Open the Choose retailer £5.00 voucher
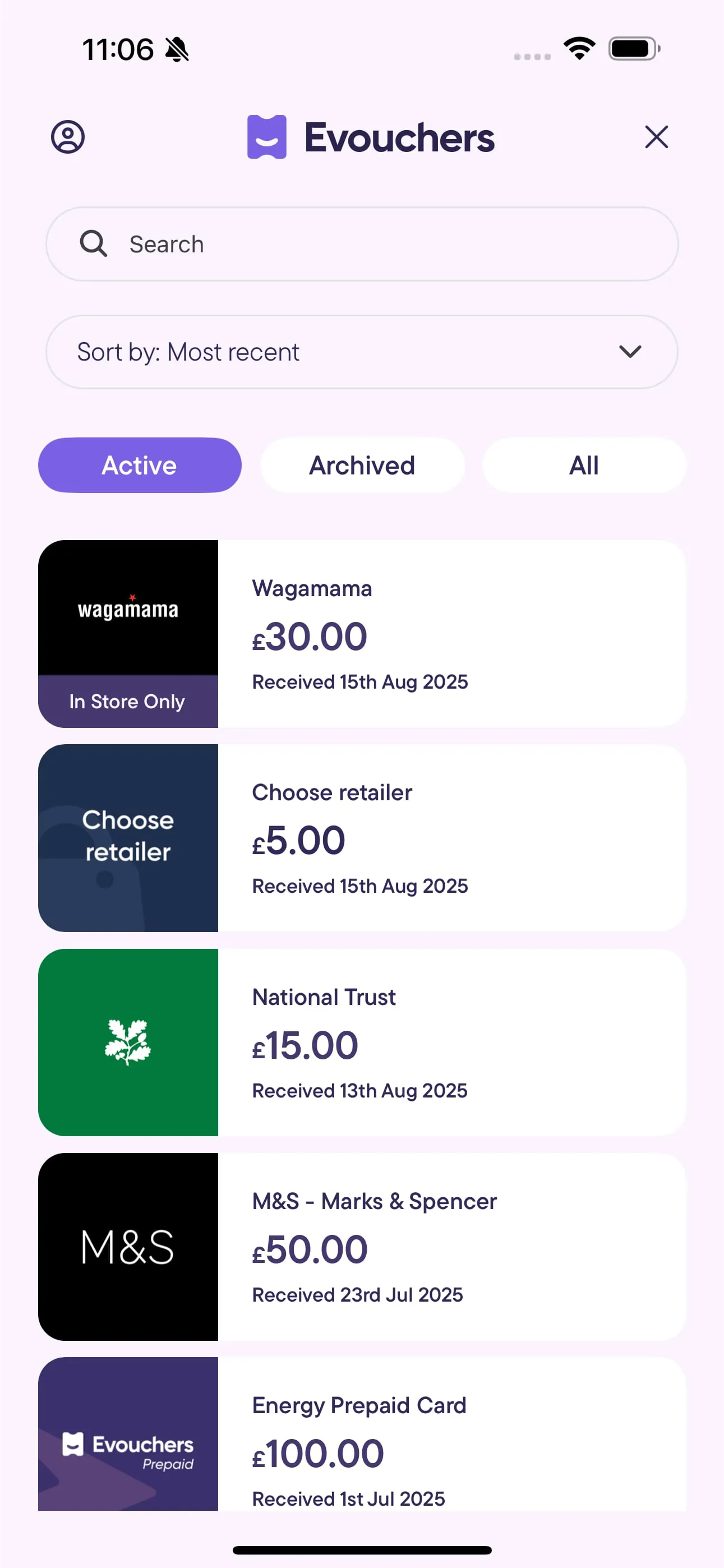The image size is (724, 1568). click(x=362, y=838)
